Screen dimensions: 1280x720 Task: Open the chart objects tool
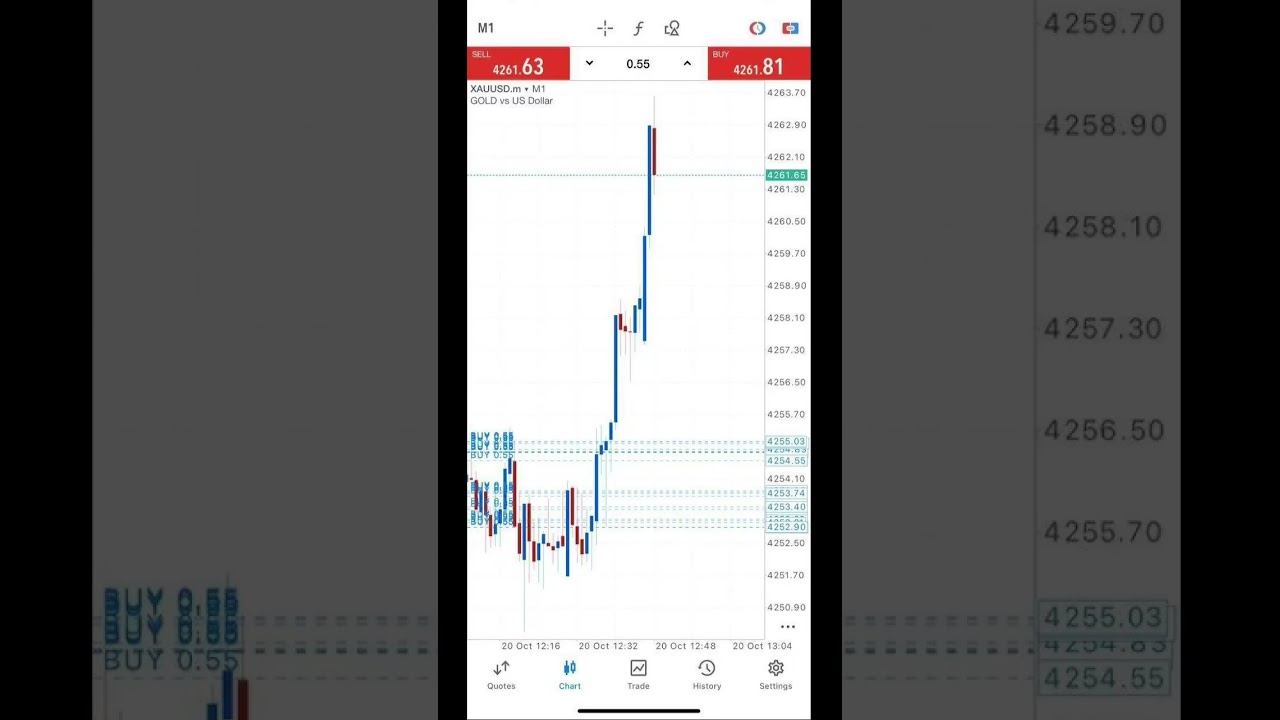pos(672,28)
